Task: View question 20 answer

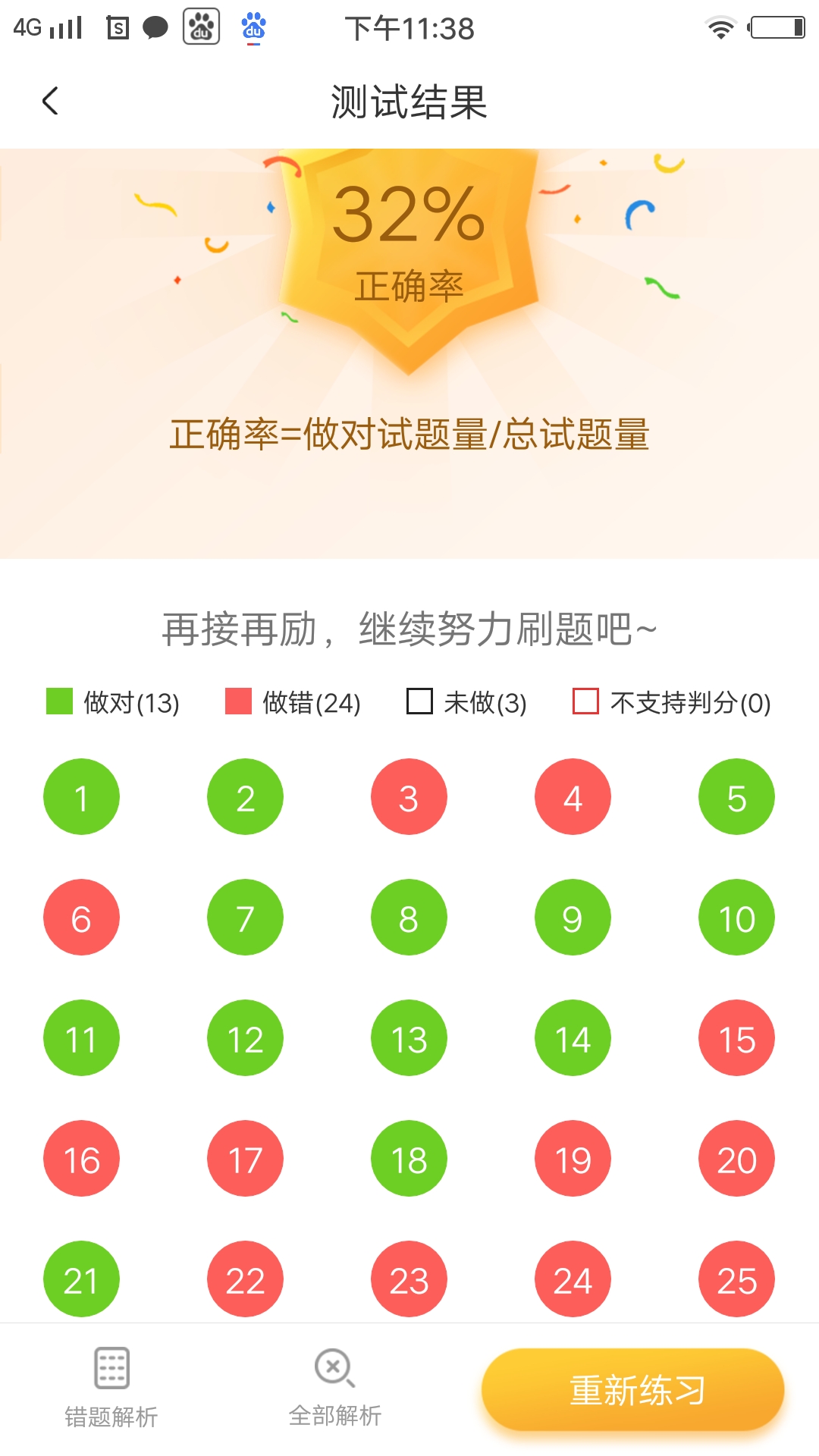Action: 736,1159
